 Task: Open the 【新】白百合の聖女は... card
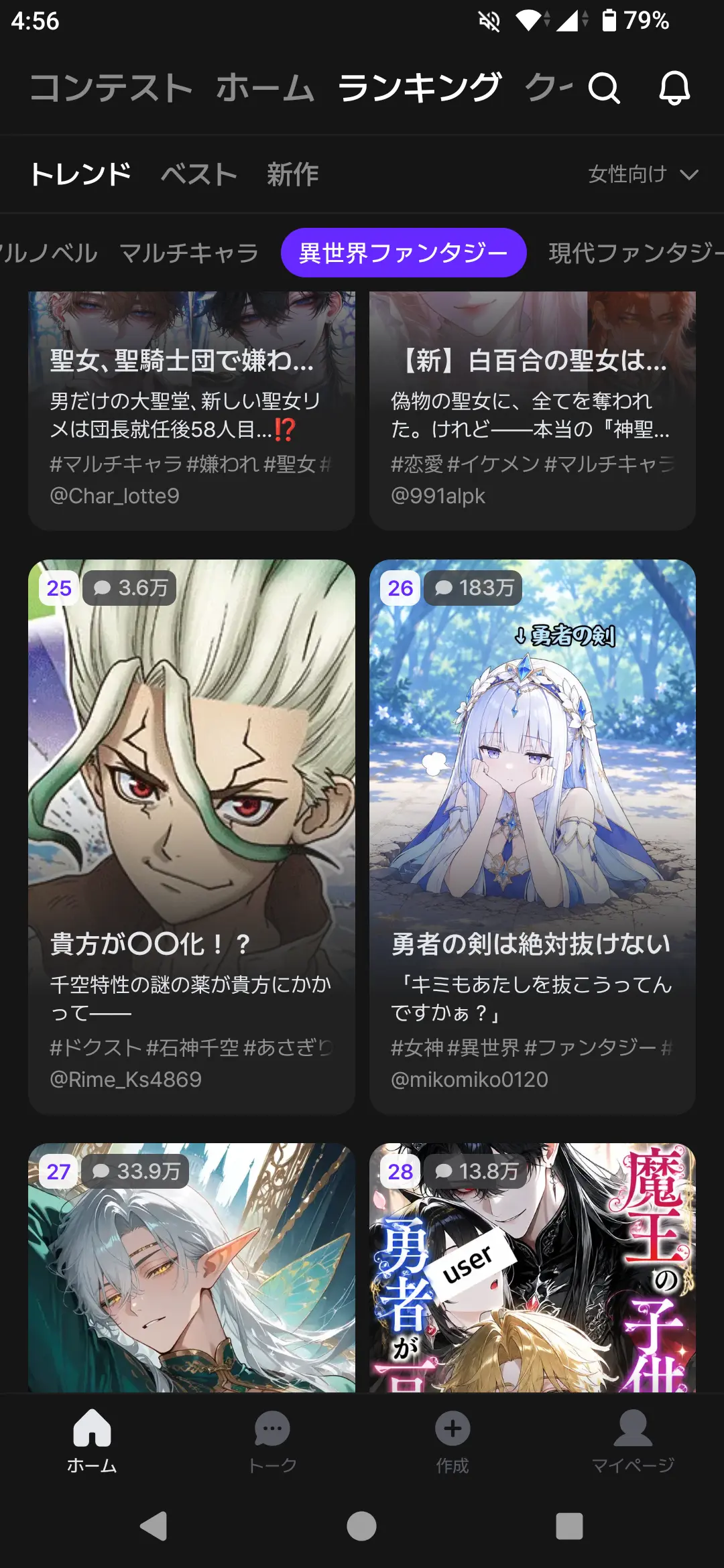click(532, 411)
